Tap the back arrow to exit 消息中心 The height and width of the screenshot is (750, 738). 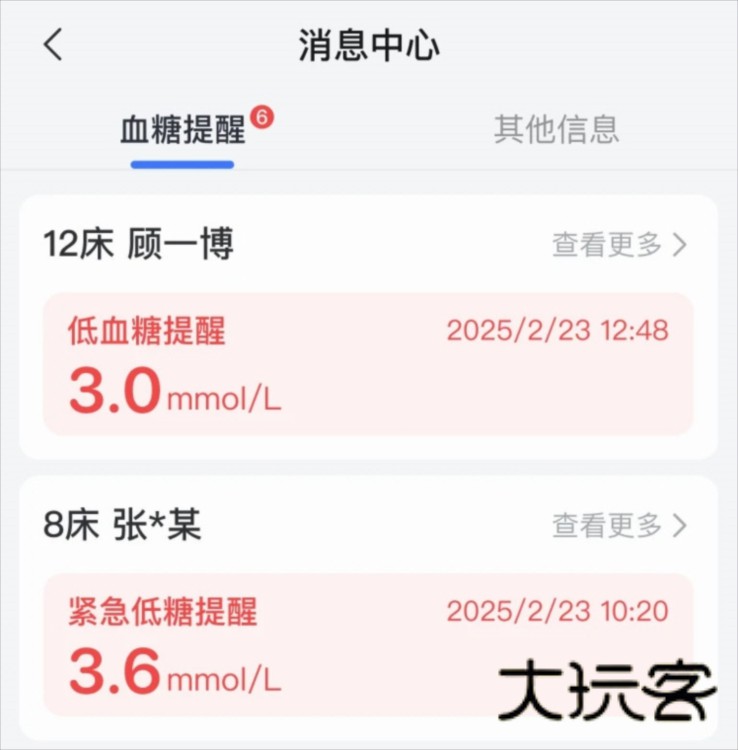52,45
